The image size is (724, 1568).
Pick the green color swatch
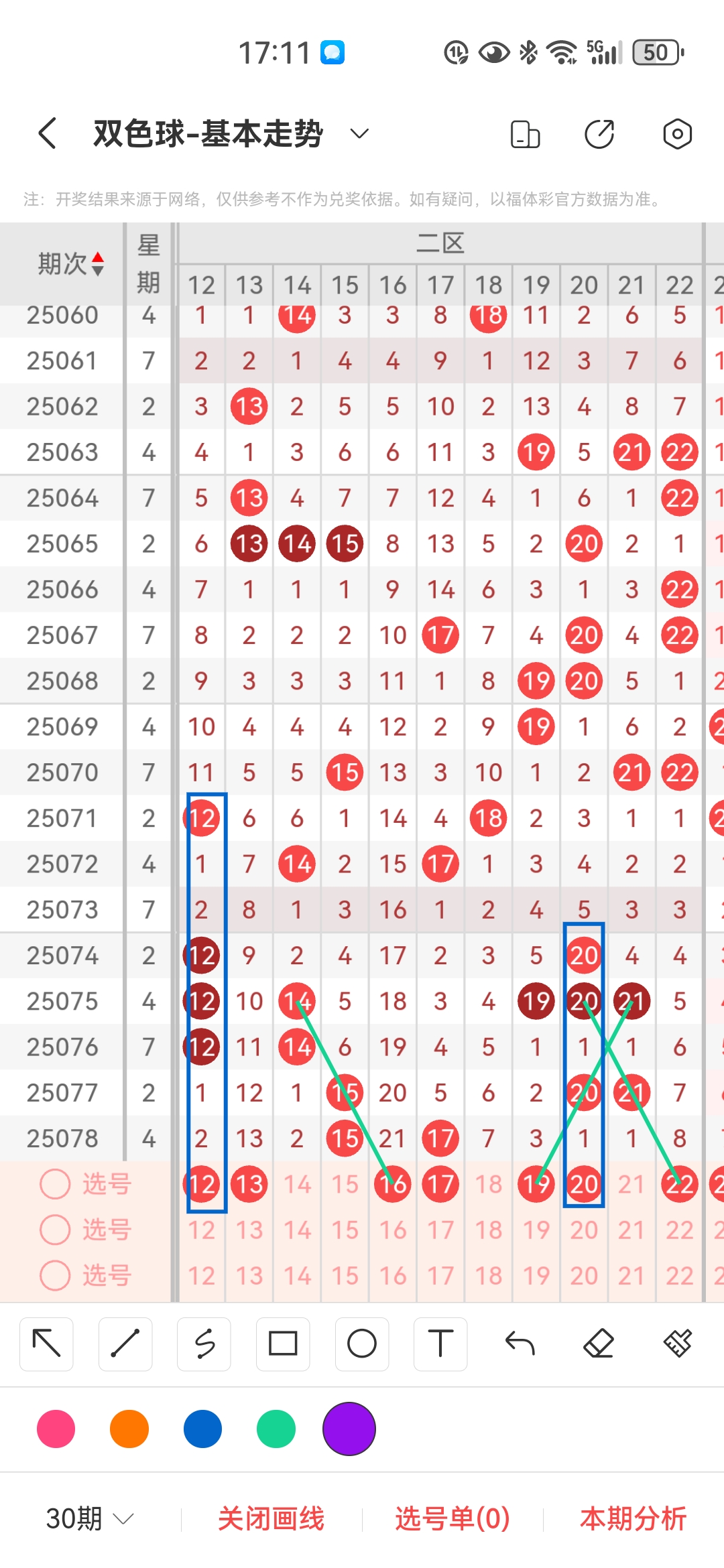coord(276,1429)
